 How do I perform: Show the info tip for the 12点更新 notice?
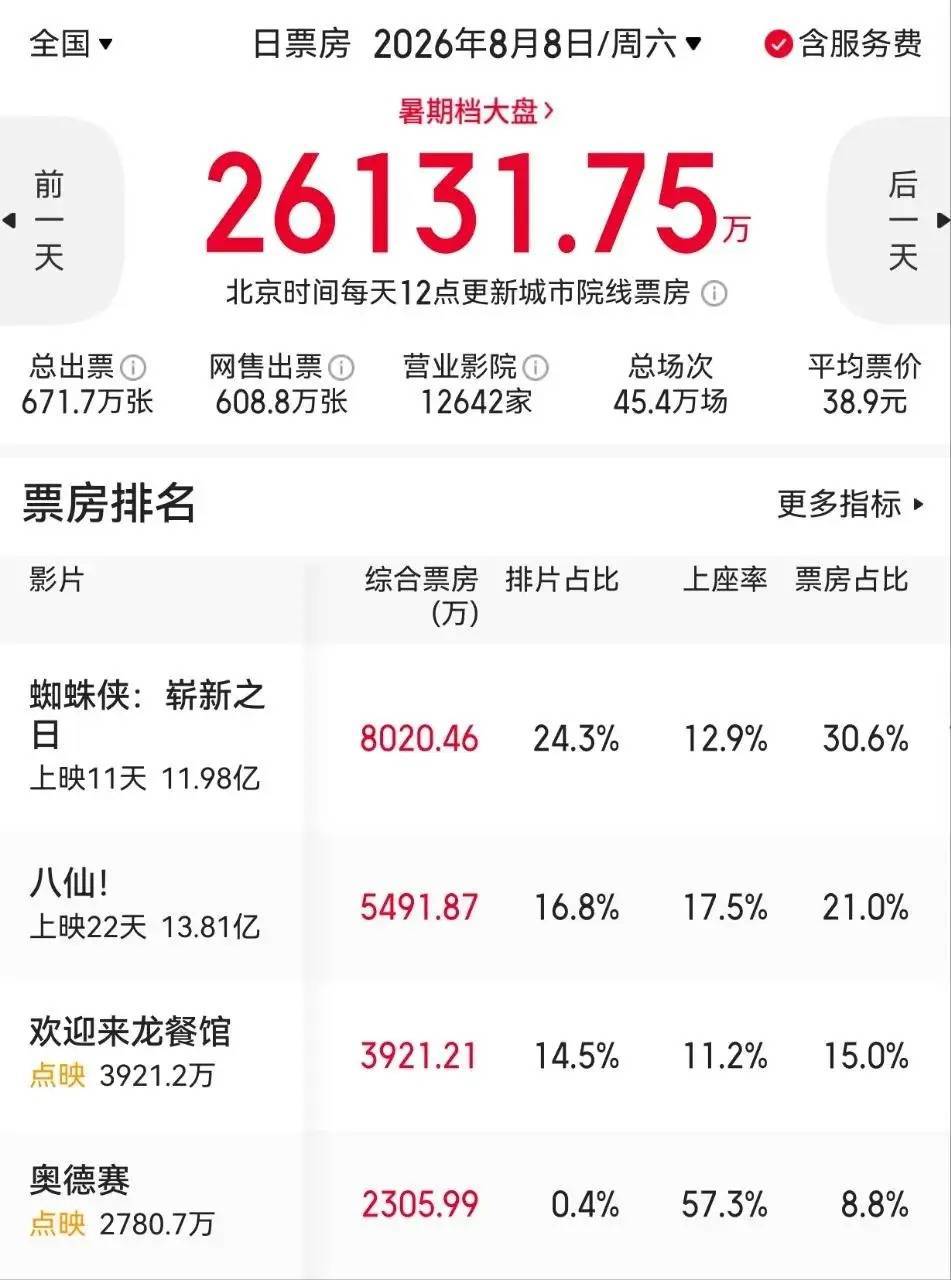point(714,294)
